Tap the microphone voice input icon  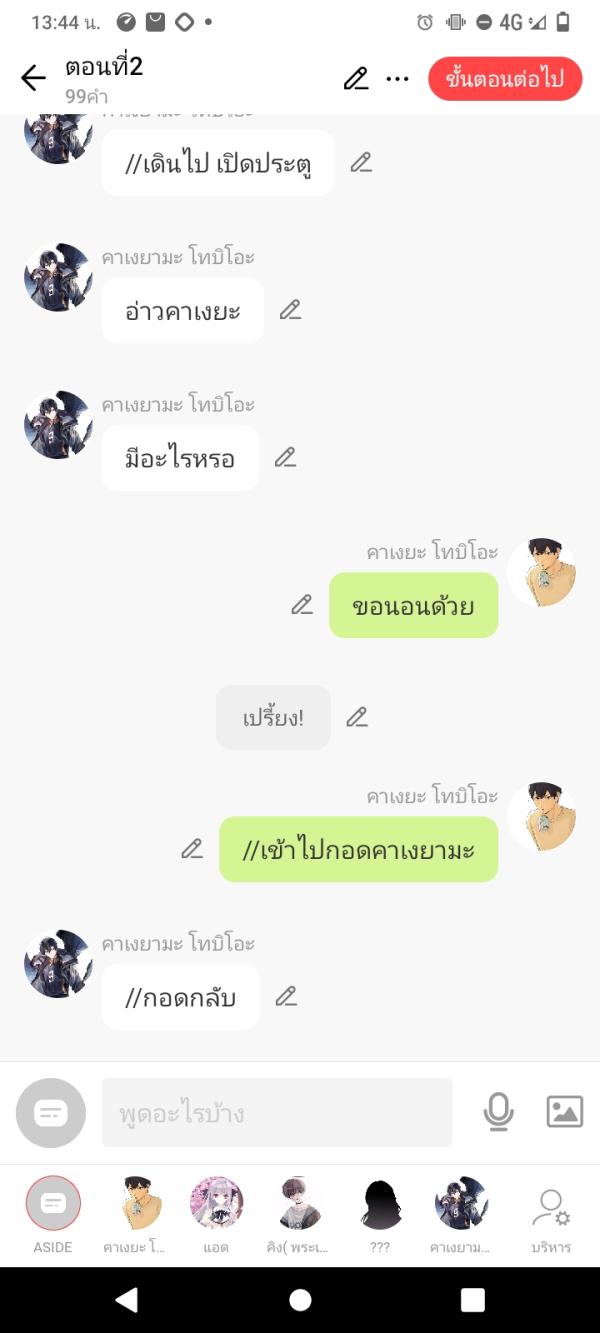pyautogui.click(x=498, y=1112)
